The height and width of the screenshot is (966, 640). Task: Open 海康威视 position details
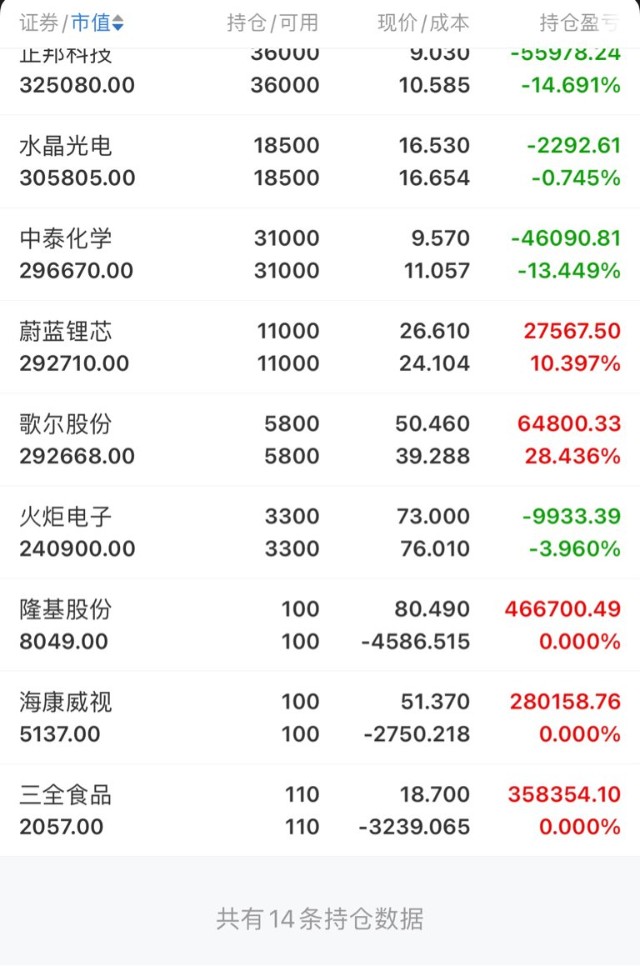pyautogui.click(x=320, y=718)
